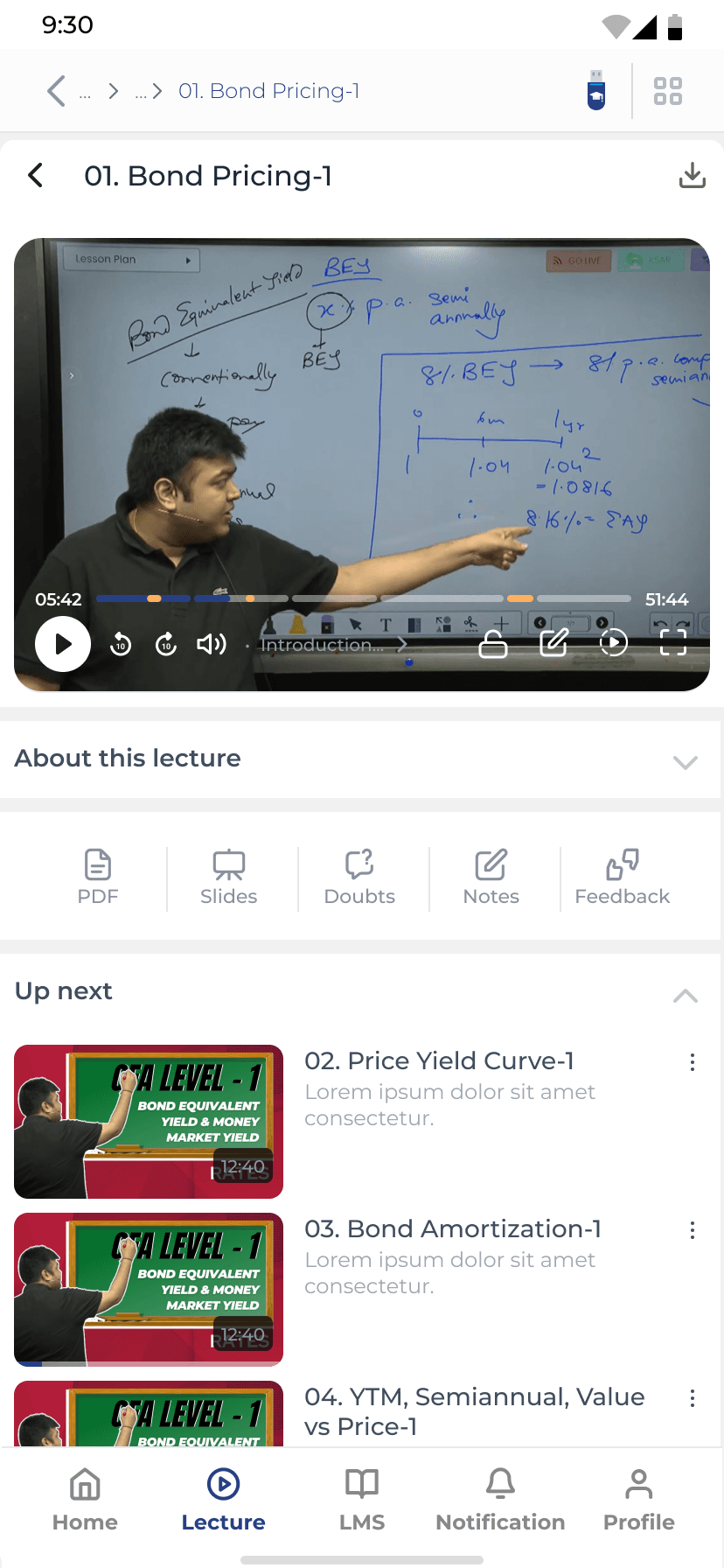The height and width of the screenshot is (1568, 724).
Task: Open the grid view icon beside the pendrive
Action: tap(666, 90)
